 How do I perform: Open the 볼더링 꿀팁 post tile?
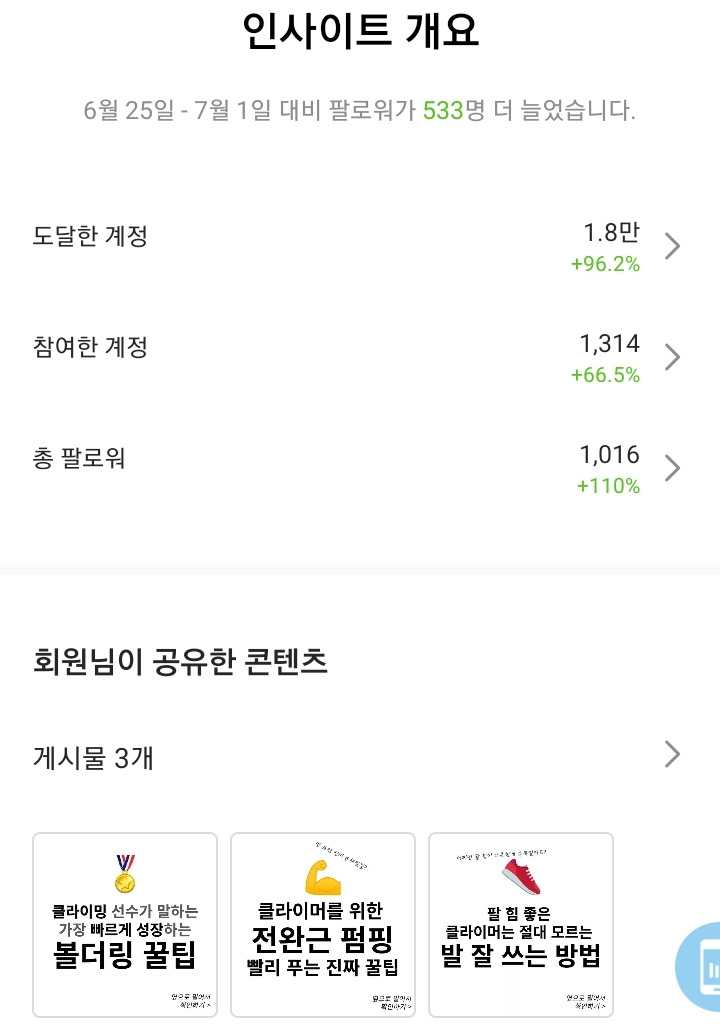tap(125, 924)
